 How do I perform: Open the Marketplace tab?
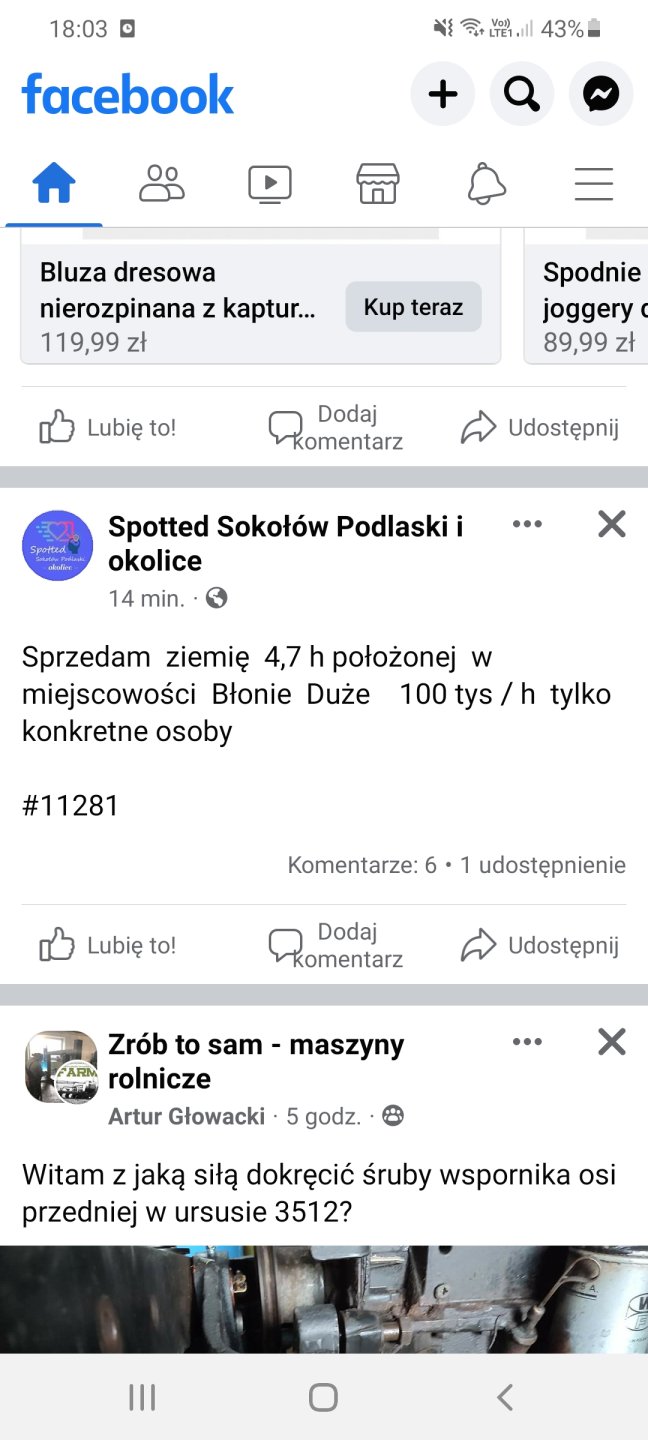378,184
